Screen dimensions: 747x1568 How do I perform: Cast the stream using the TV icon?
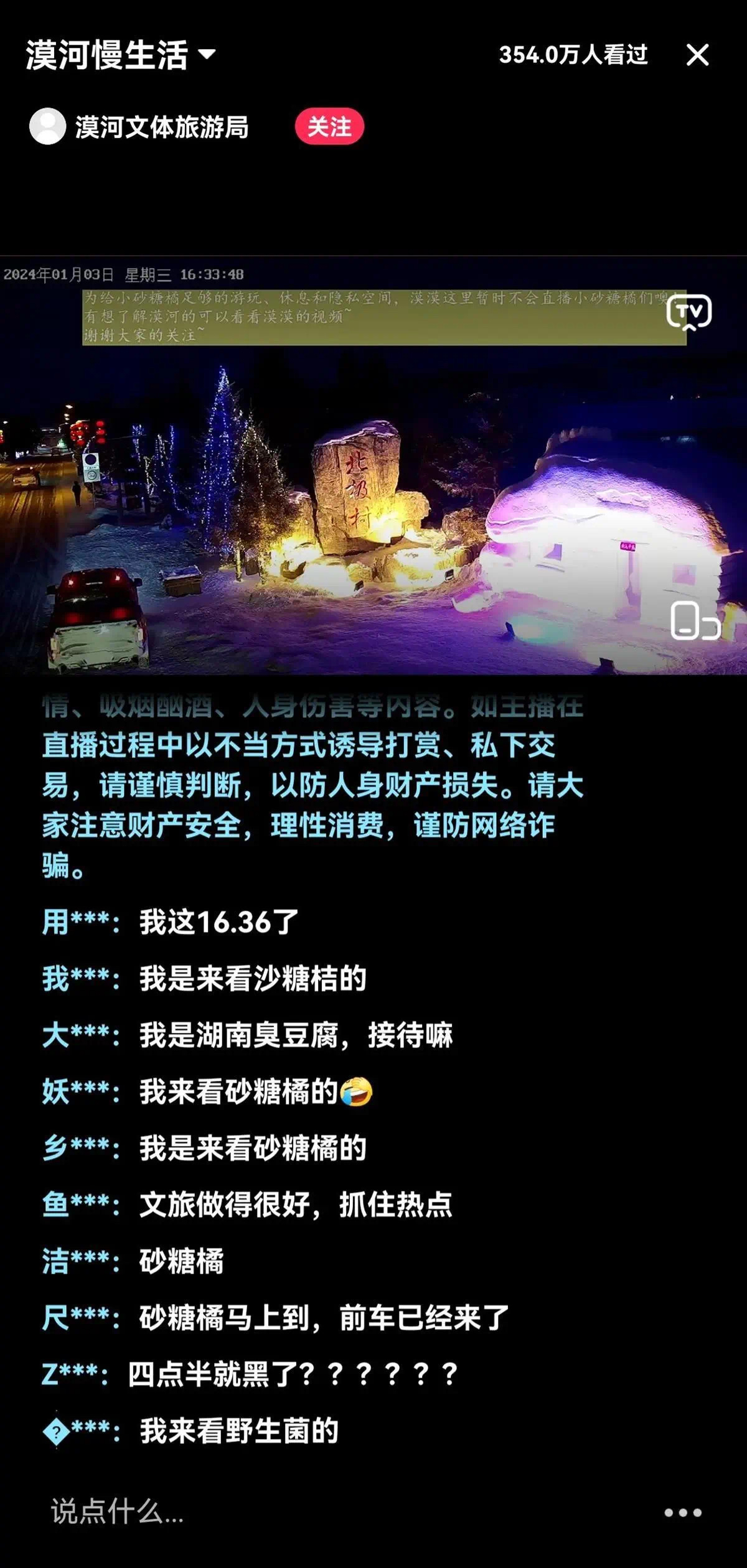[688, 312]
